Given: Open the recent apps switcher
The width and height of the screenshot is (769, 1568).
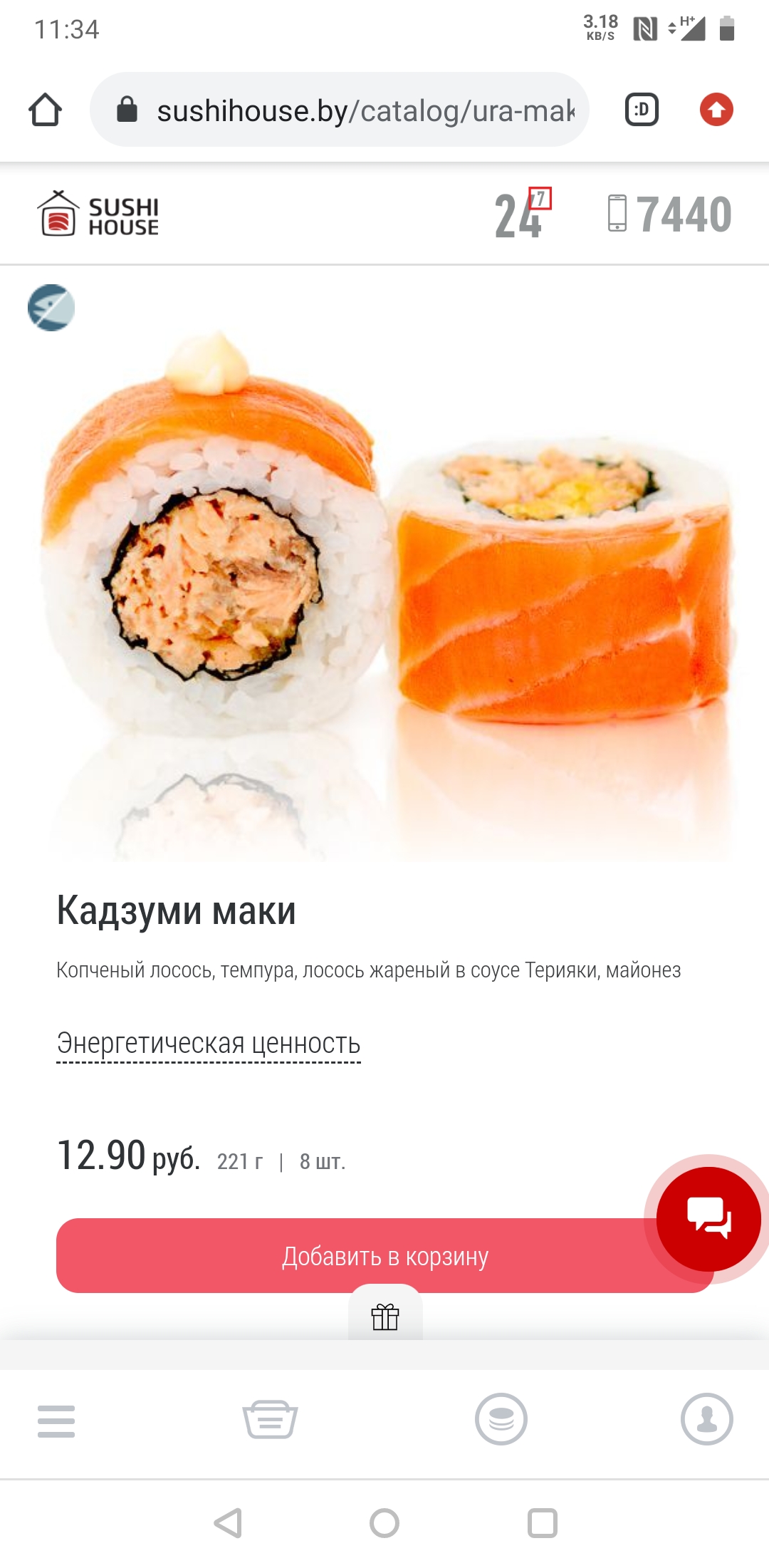Looking at the screenshot, I should (542, 1523).
